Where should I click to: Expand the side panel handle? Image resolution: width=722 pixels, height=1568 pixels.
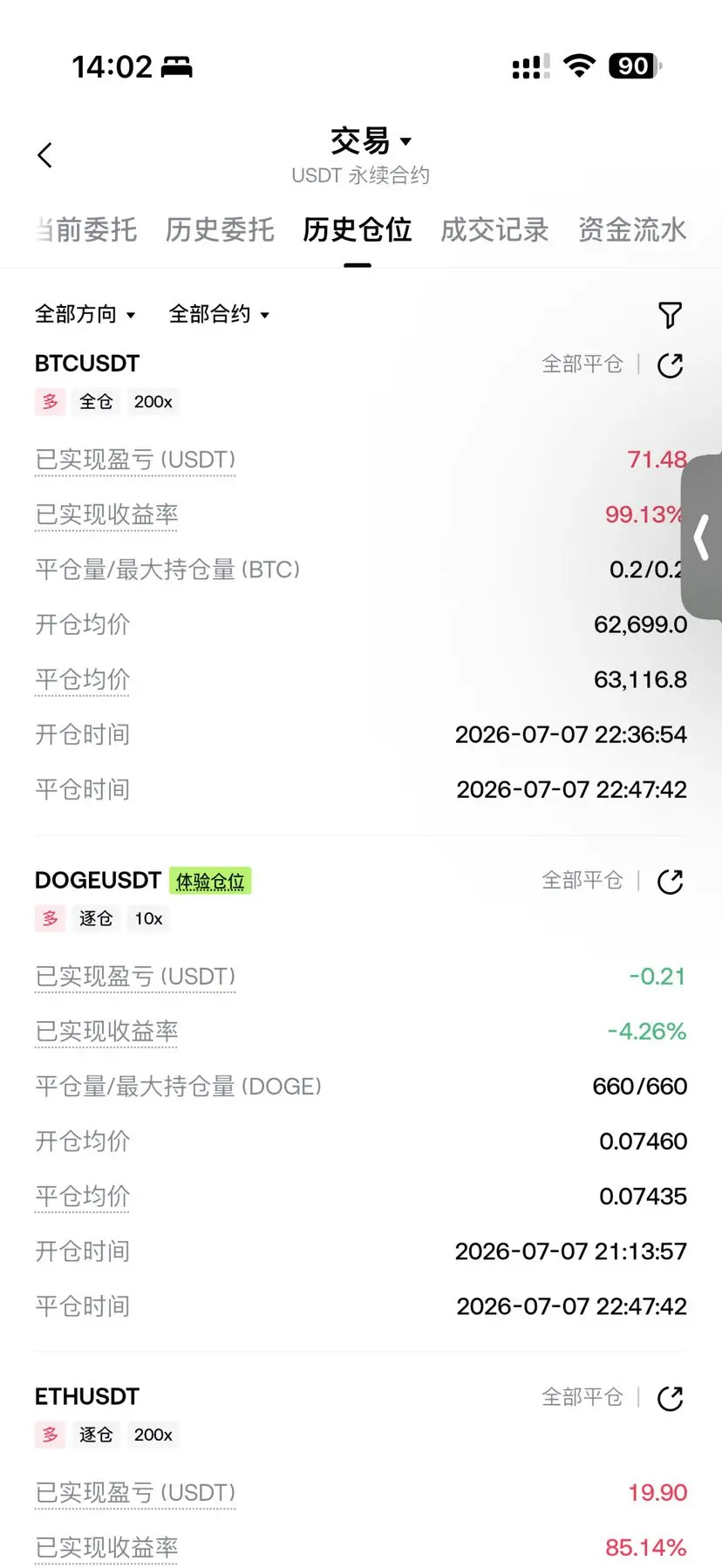pyautogui.click(x=703, y=537)
